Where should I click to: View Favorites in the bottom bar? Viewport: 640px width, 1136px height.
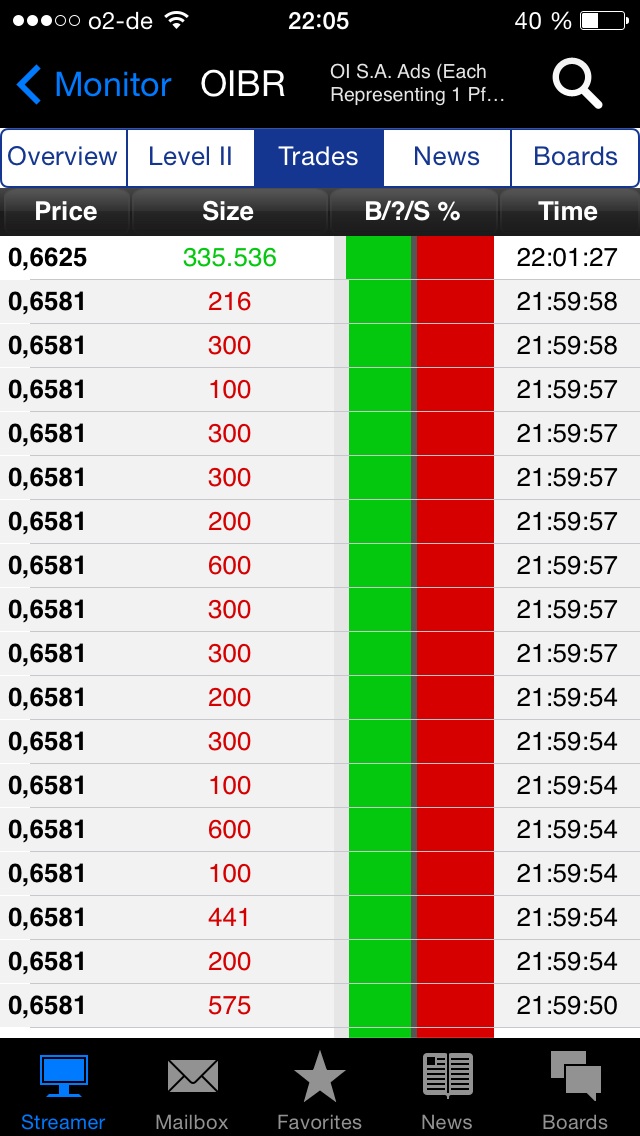coord(319,1090)
